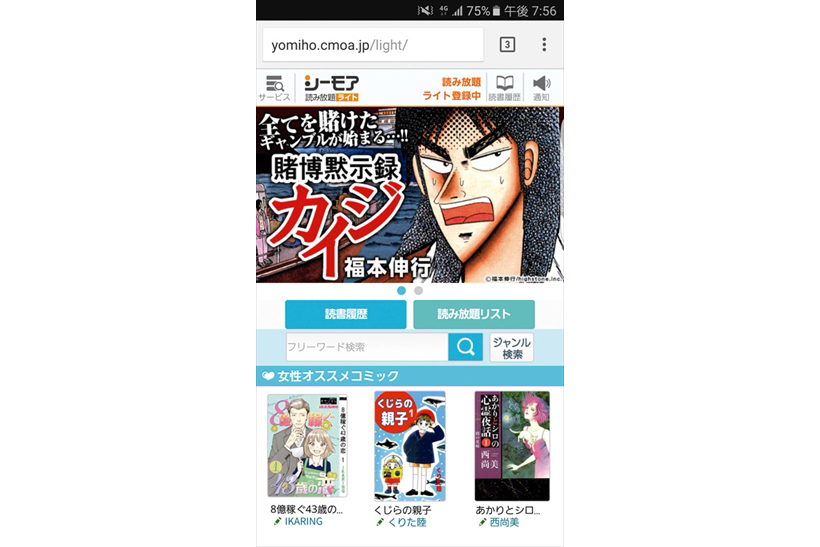Select the second banner page dot
Viewport: 820px width, 547px height.
pos(418,291)
